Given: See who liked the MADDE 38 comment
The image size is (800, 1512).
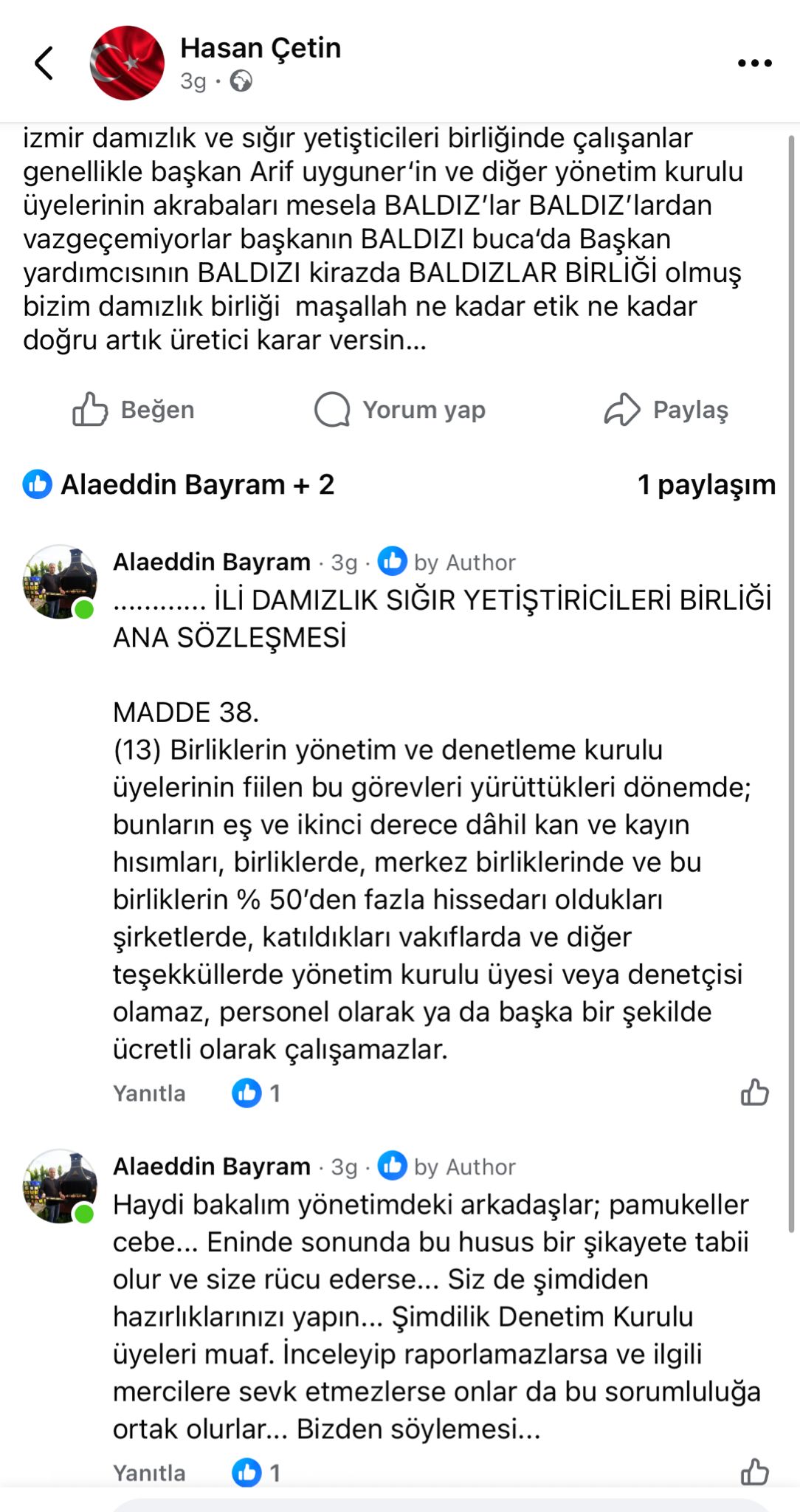Looking at the screenshot, I should tap(256, 1093).
